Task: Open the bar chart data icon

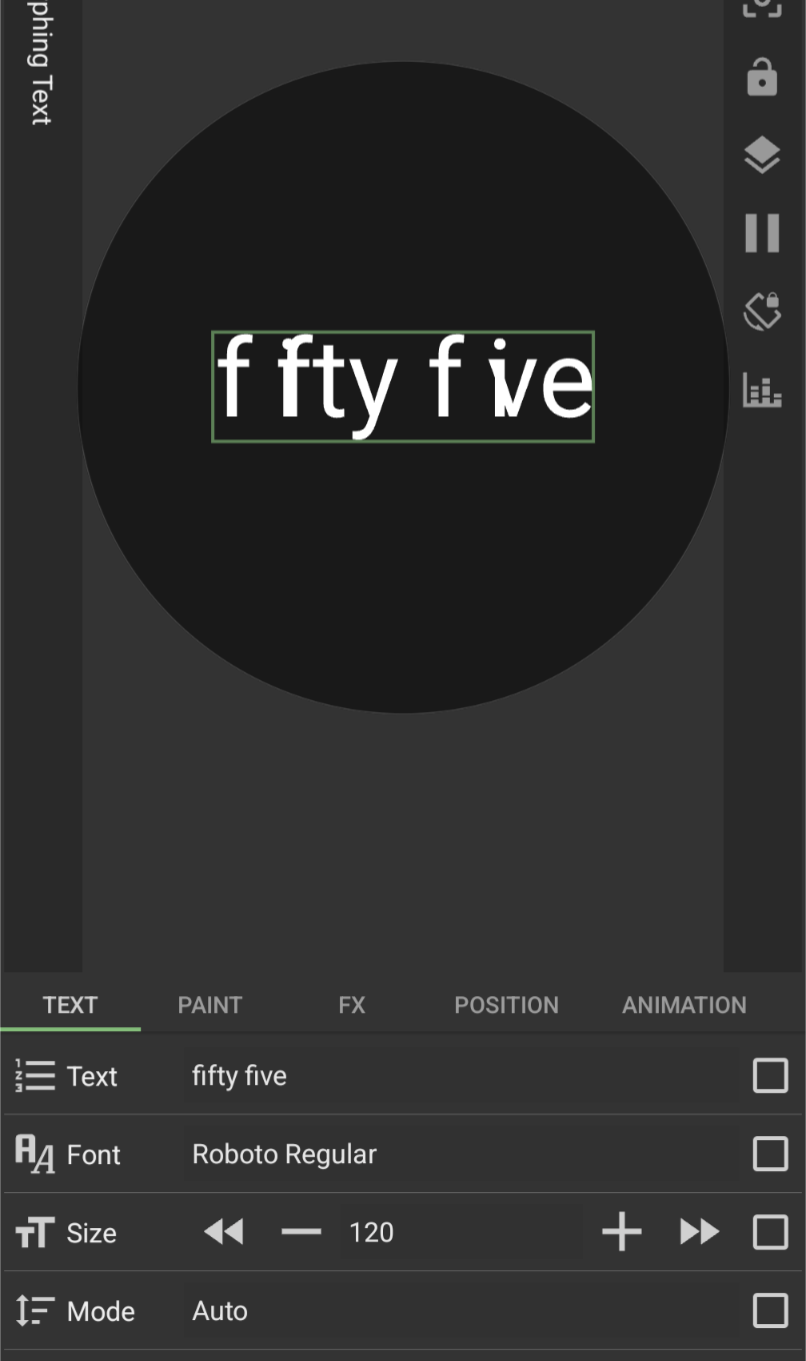Action: (762, 389)
